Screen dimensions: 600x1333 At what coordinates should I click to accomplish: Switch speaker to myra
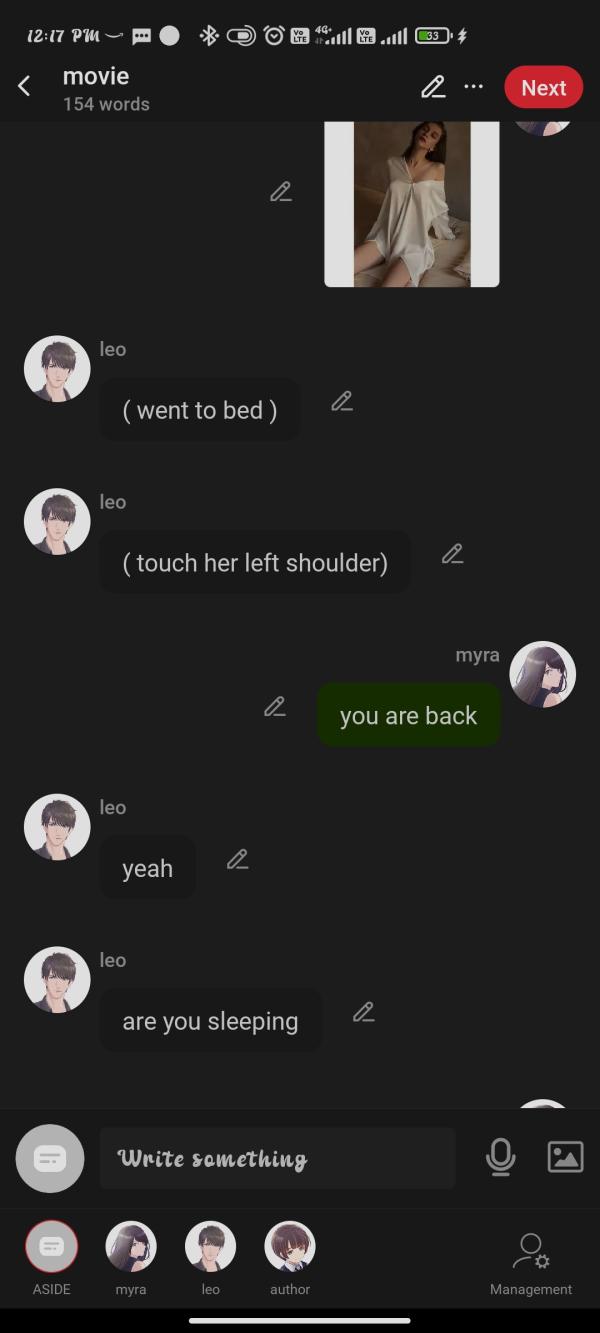click(x=131, y=1247)
